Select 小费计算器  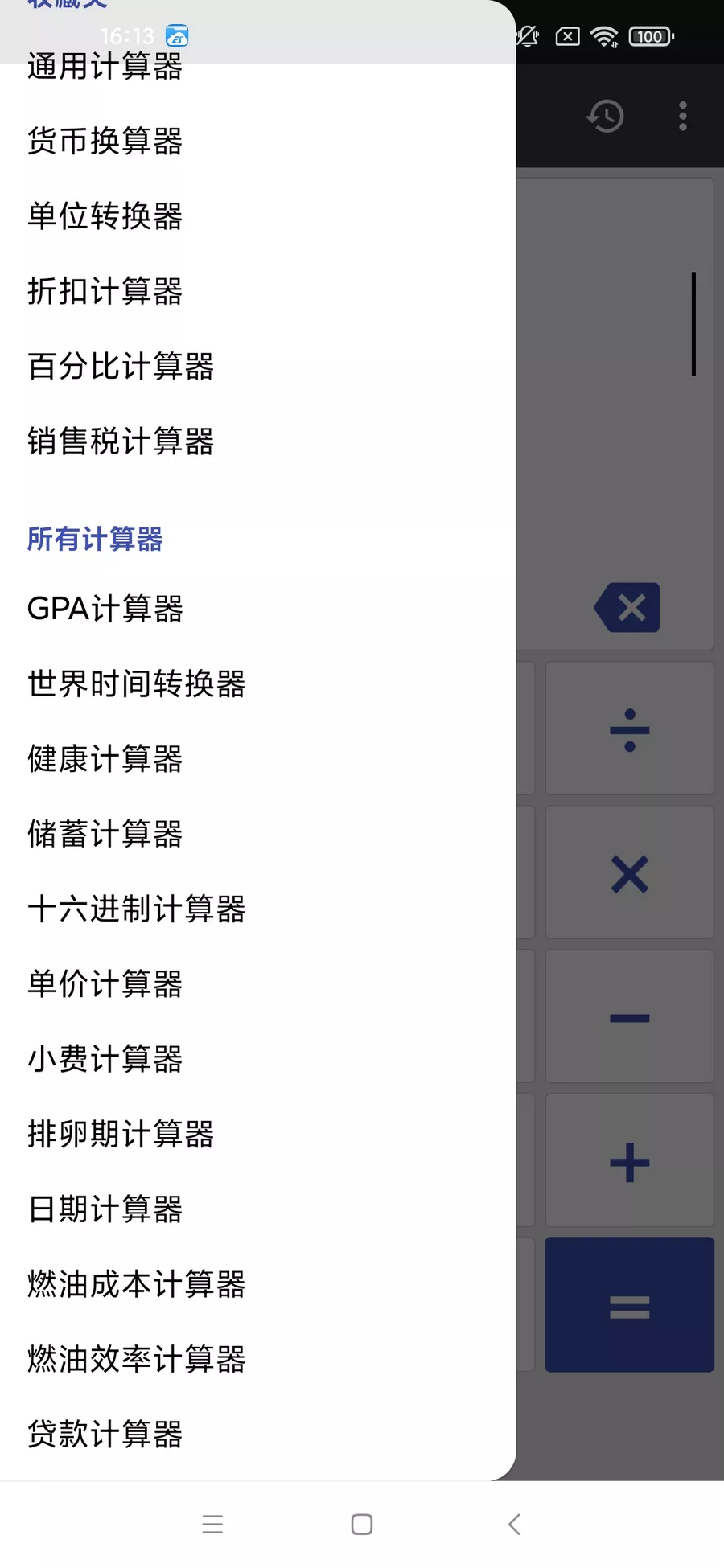coord(105,1059)
